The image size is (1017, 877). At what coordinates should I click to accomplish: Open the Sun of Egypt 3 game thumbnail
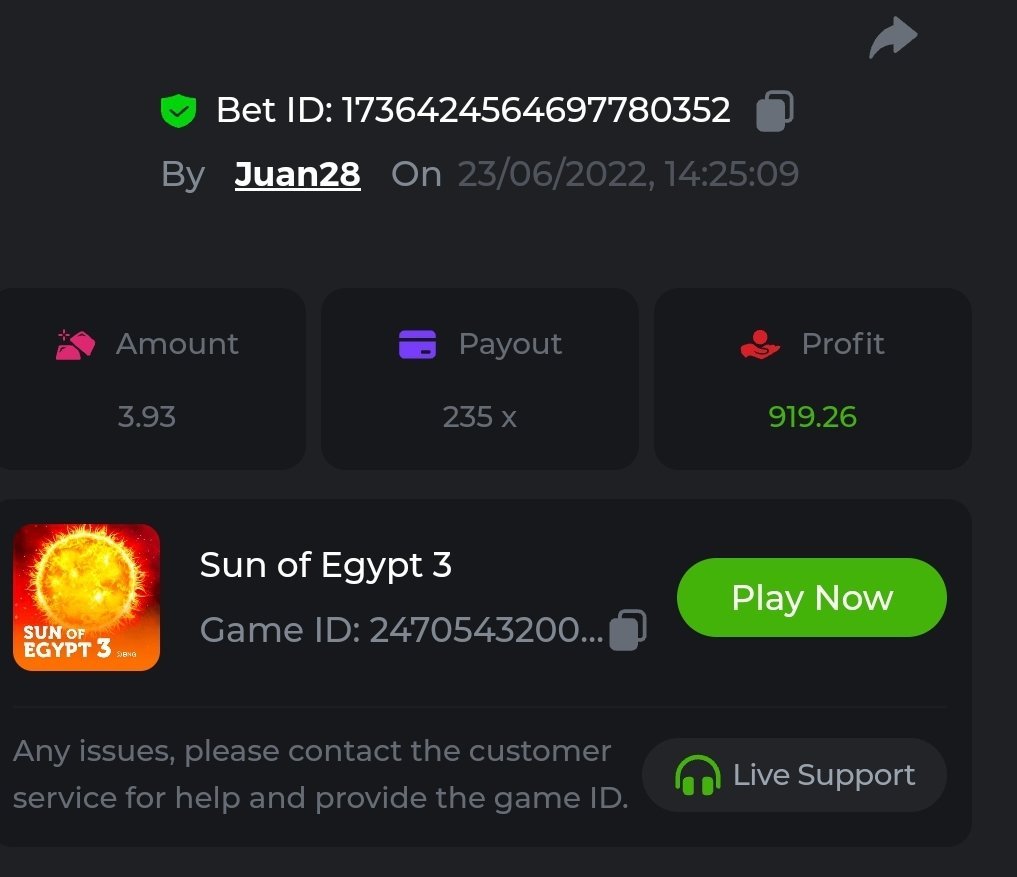(x=87, y=597)
